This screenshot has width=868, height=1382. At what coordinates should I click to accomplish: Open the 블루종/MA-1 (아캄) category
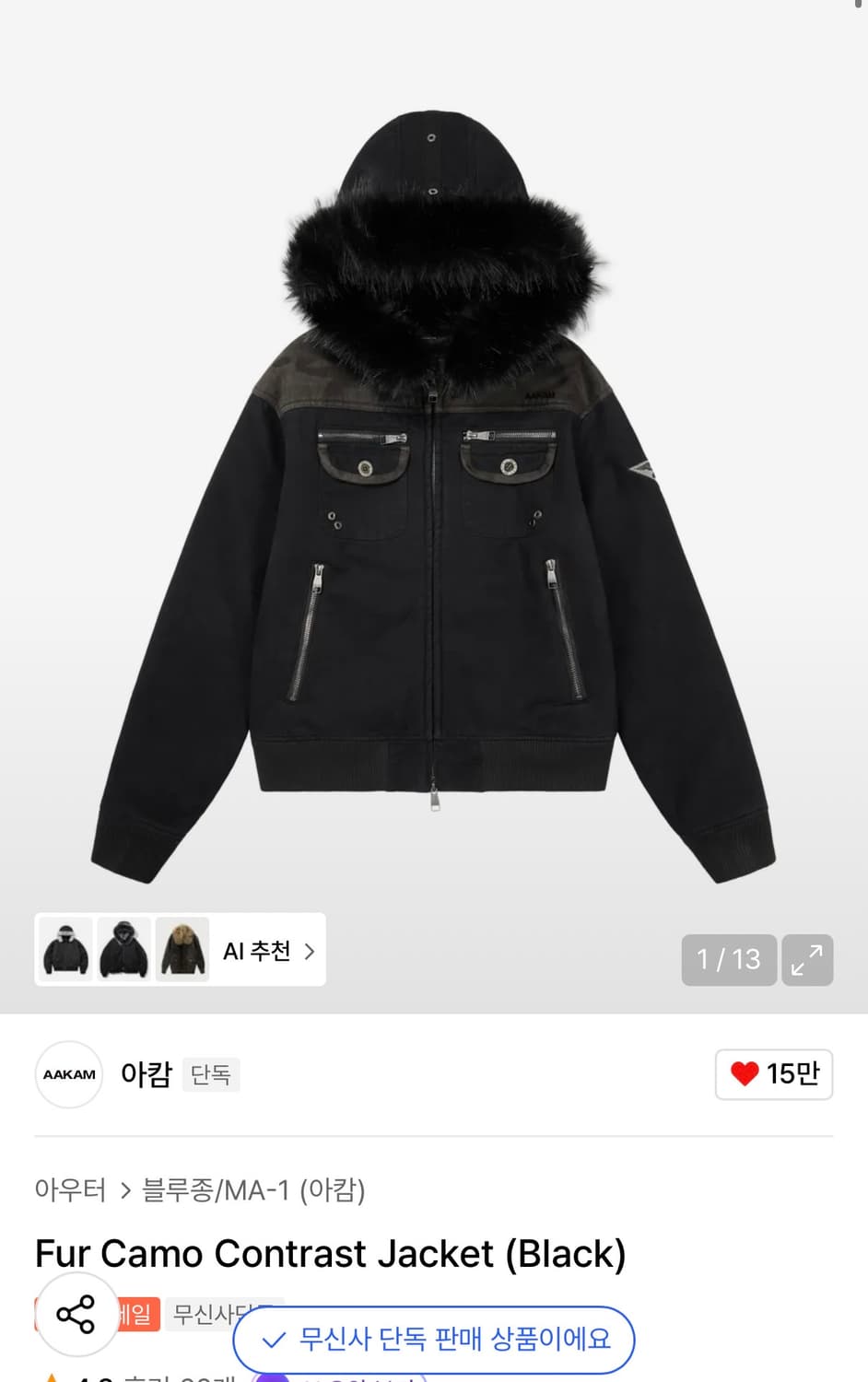[253, 1191]
